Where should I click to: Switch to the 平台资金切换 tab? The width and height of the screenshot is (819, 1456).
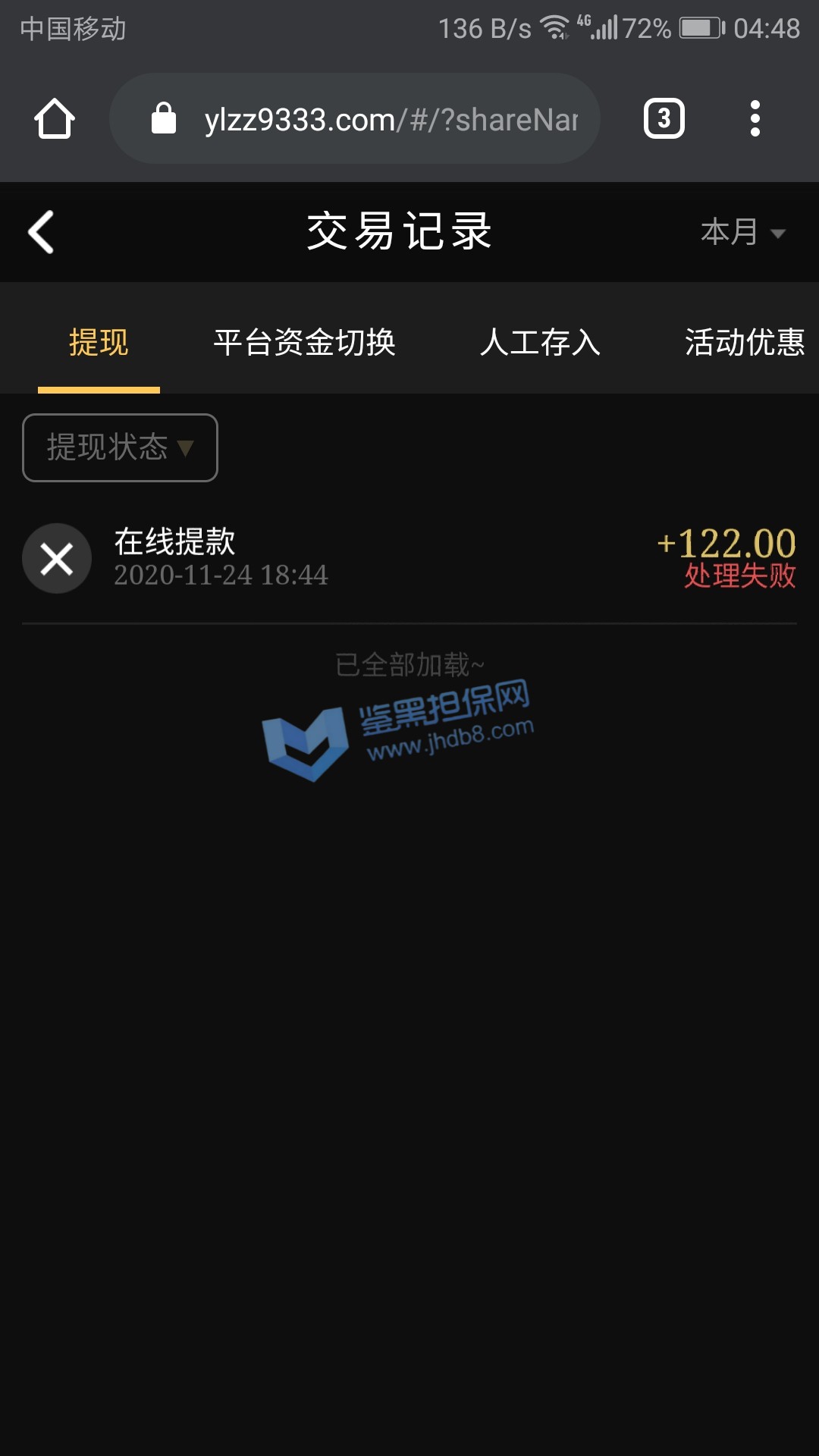(x=304, y=343)
